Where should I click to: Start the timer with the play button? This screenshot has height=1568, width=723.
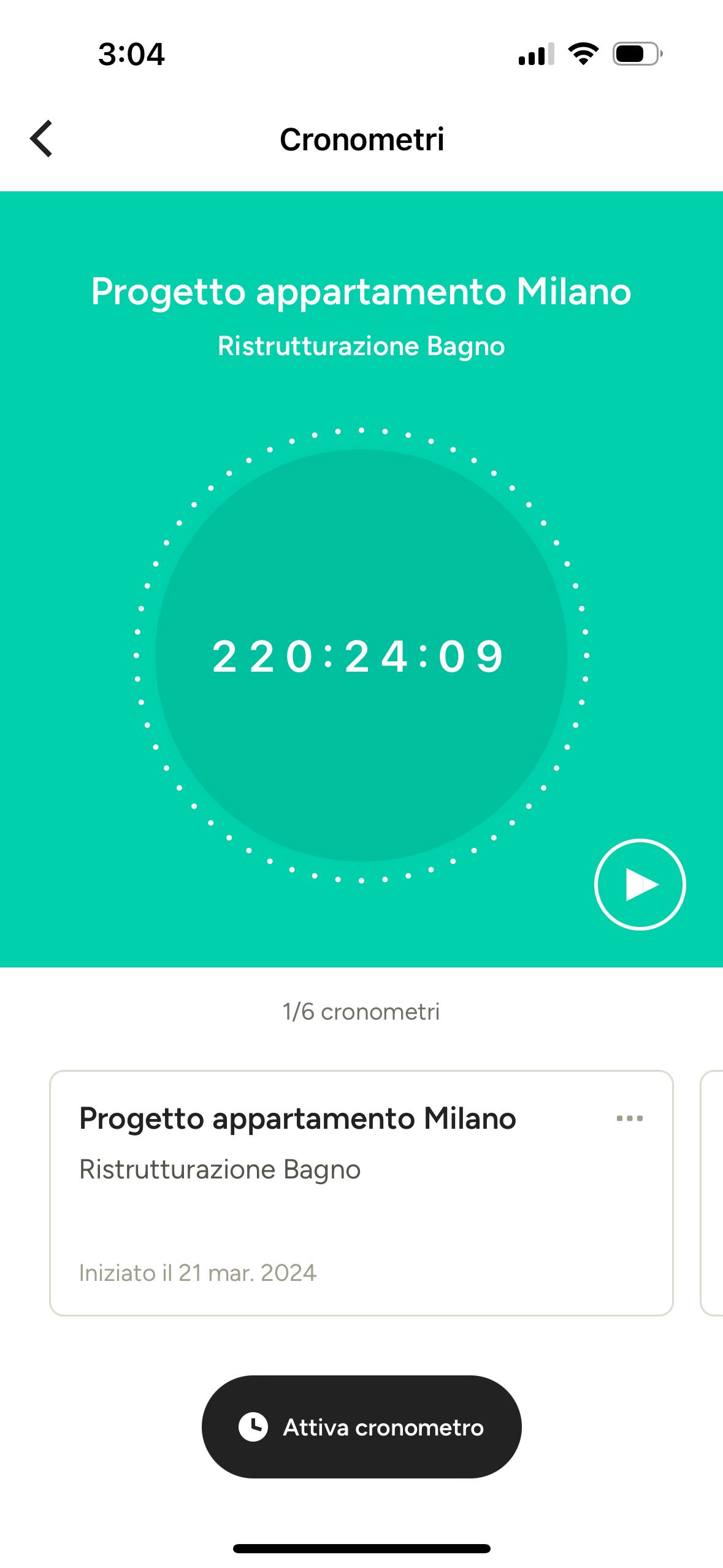(x=640, y=885)
